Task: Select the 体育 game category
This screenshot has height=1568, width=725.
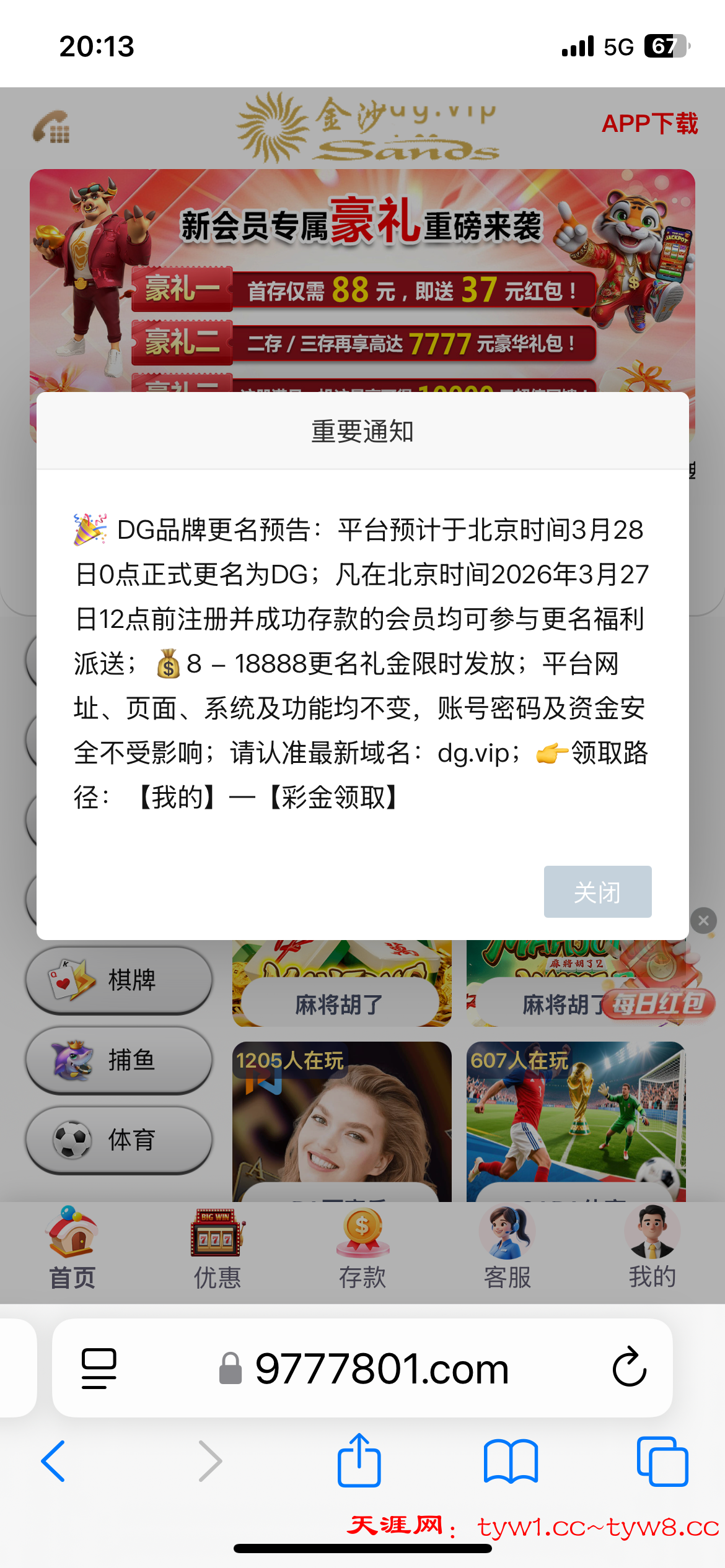Action: point(119,1139)
